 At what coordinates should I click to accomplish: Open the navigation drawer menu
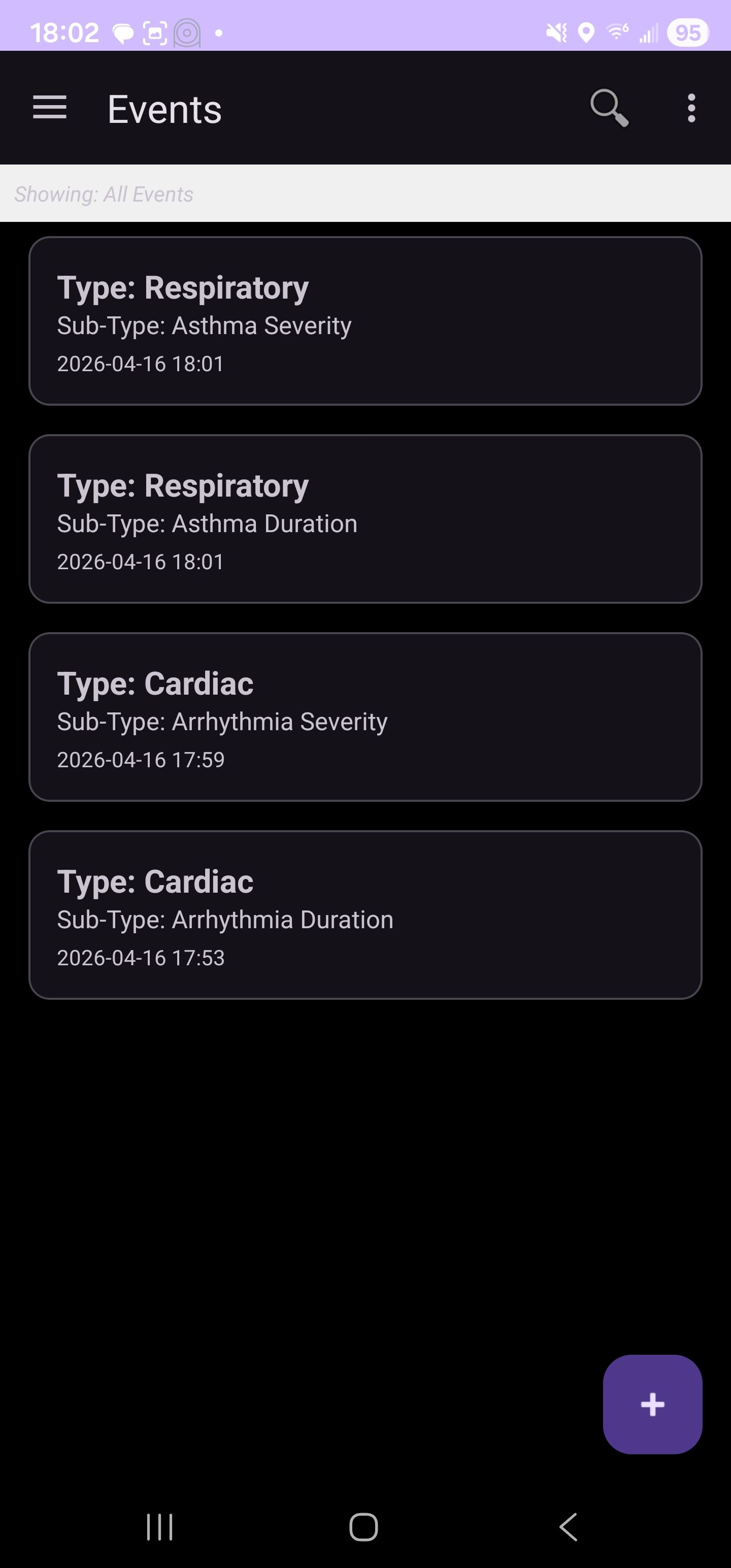tap(50, 108)
